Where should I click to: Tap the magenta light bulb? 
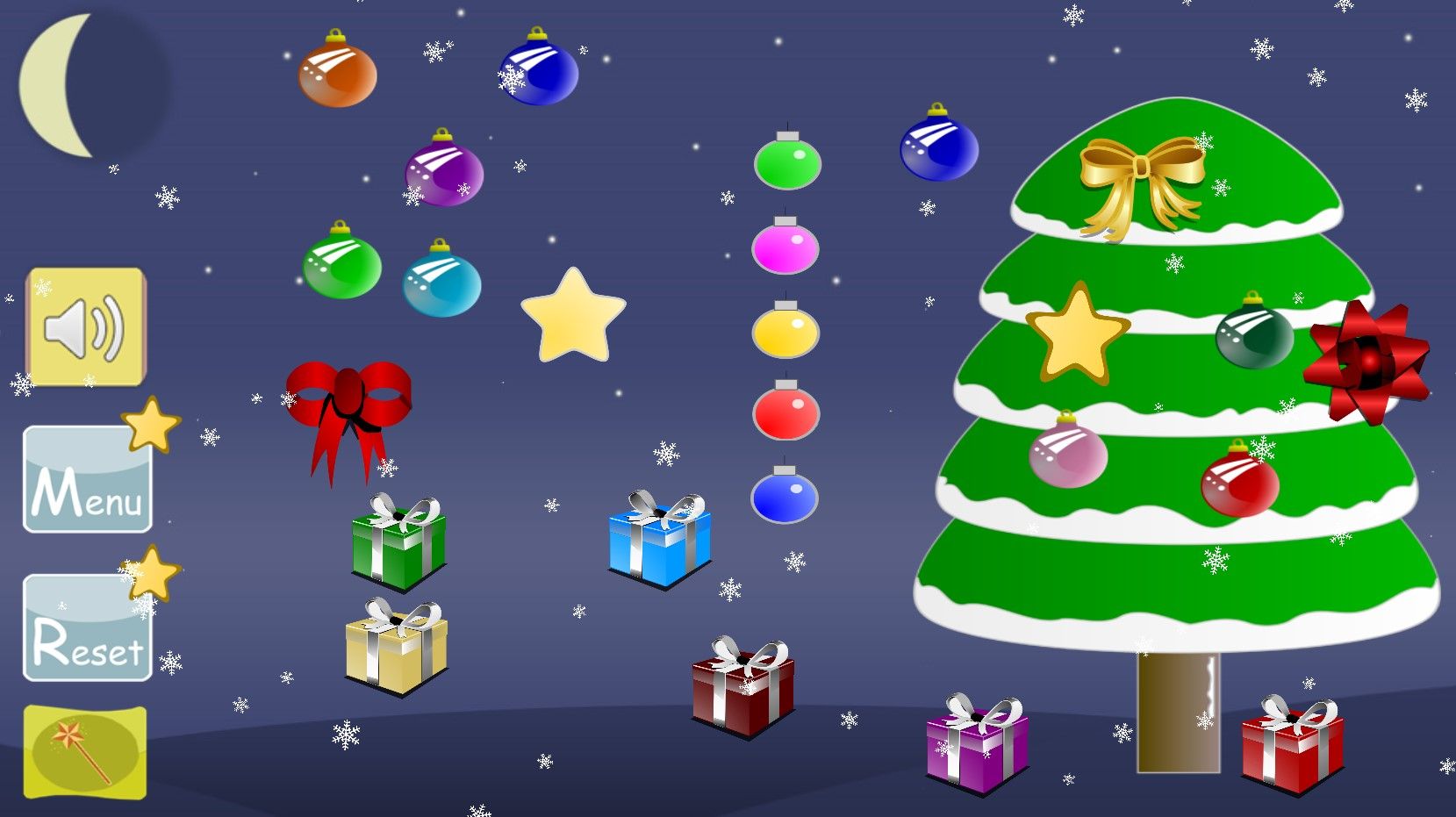(785, 247)
